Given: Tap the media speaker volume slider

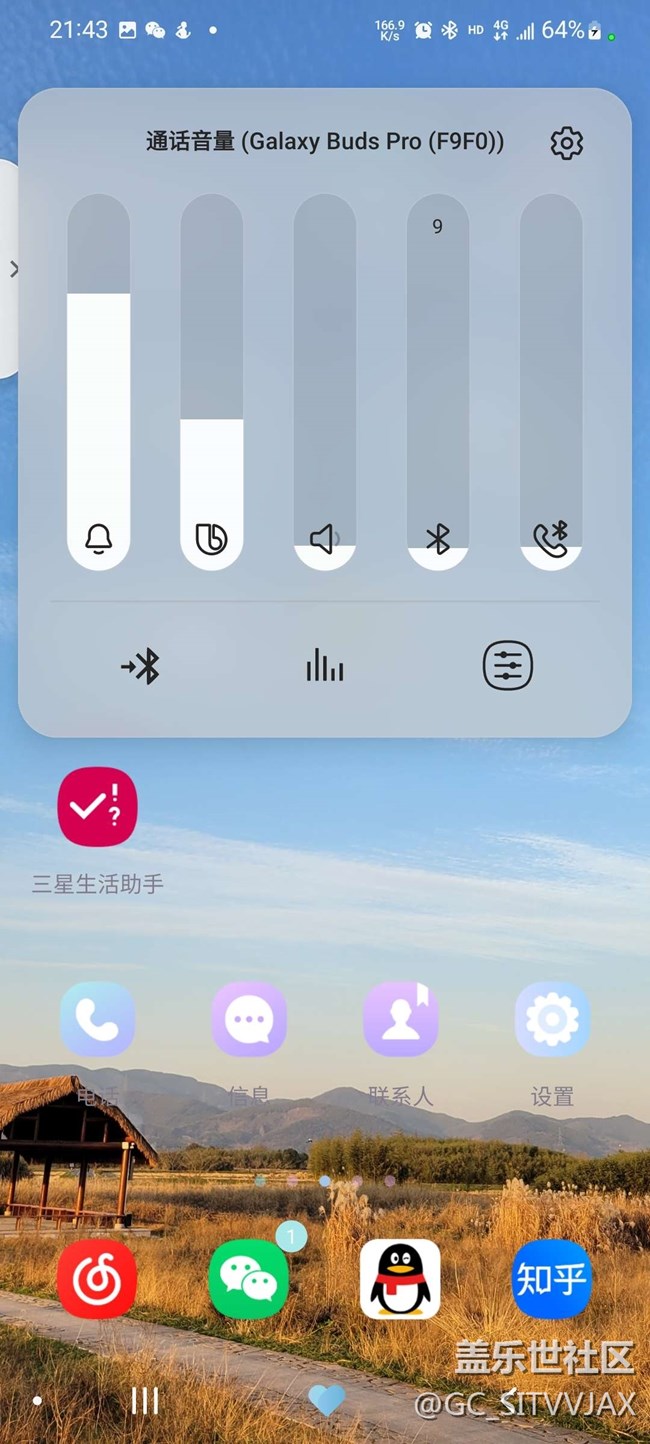Looking at the screenshot, I should coord(324,382).
